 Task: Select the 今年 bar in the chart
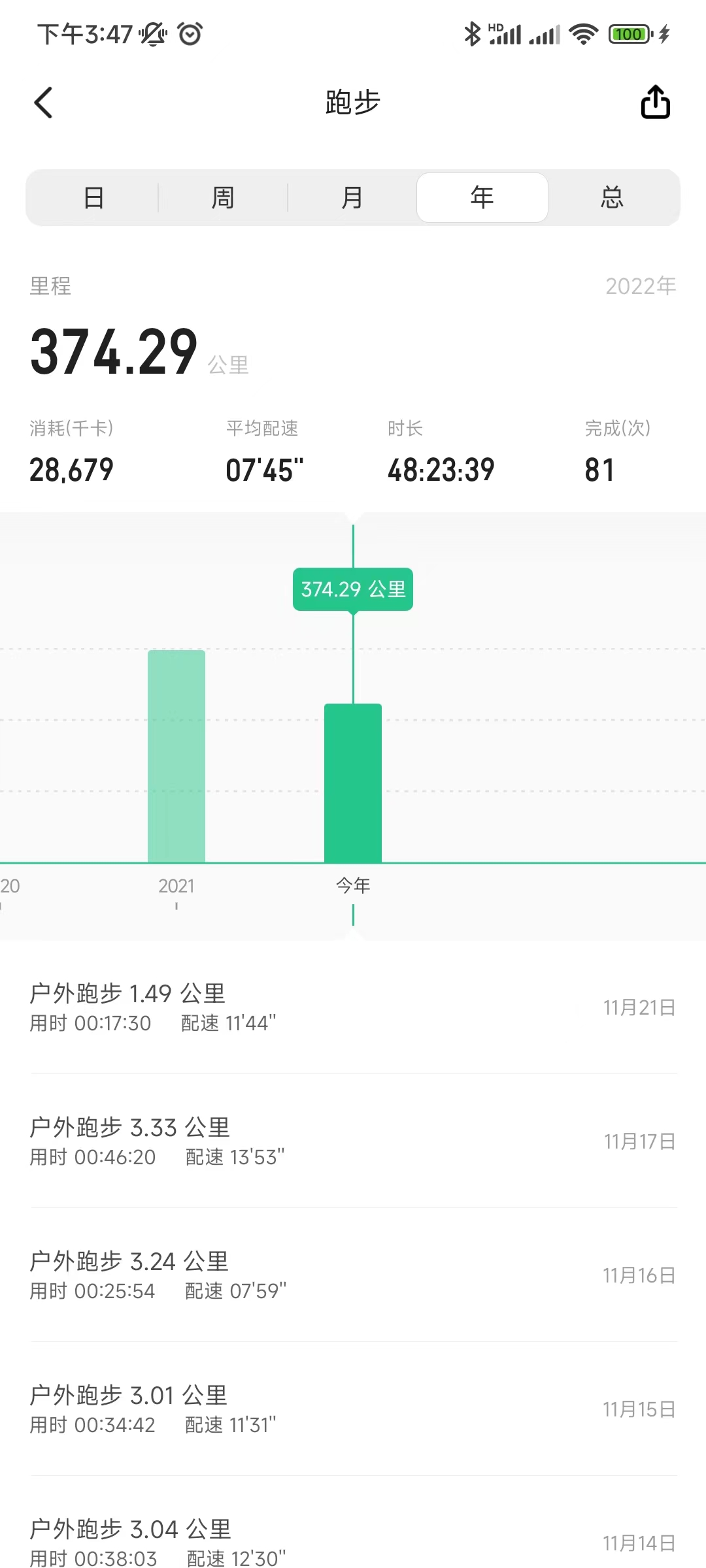coord(353,783)
